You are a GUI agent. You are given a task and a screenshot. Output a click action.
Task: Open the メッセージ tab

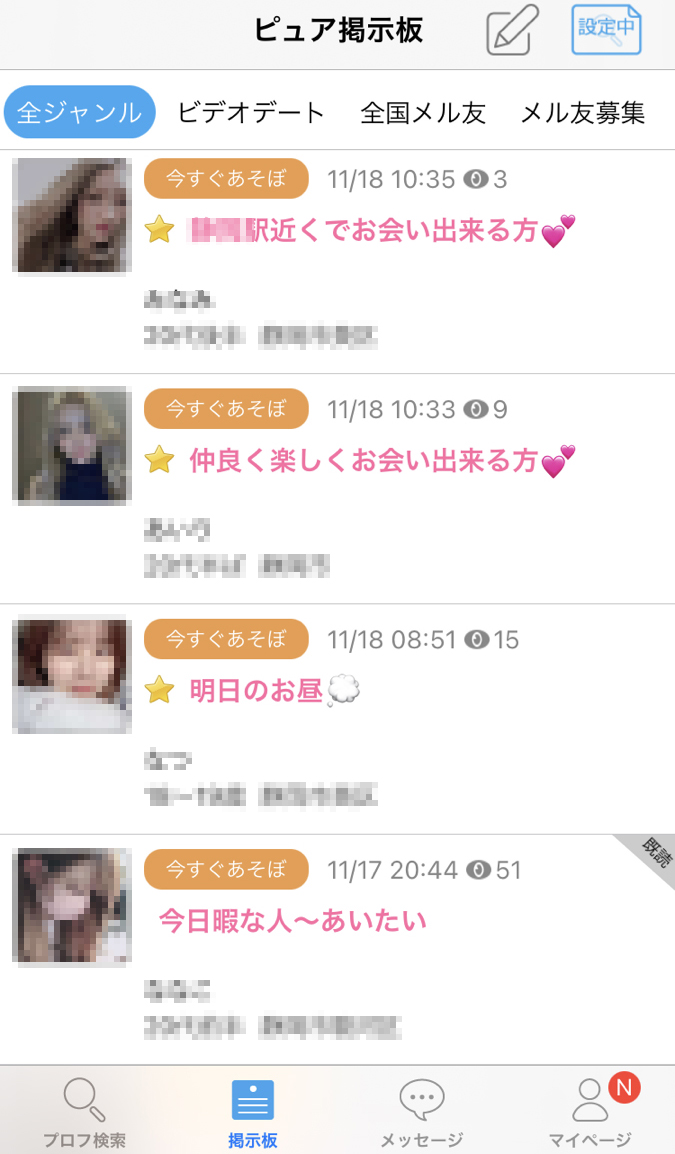[421, 1112]
